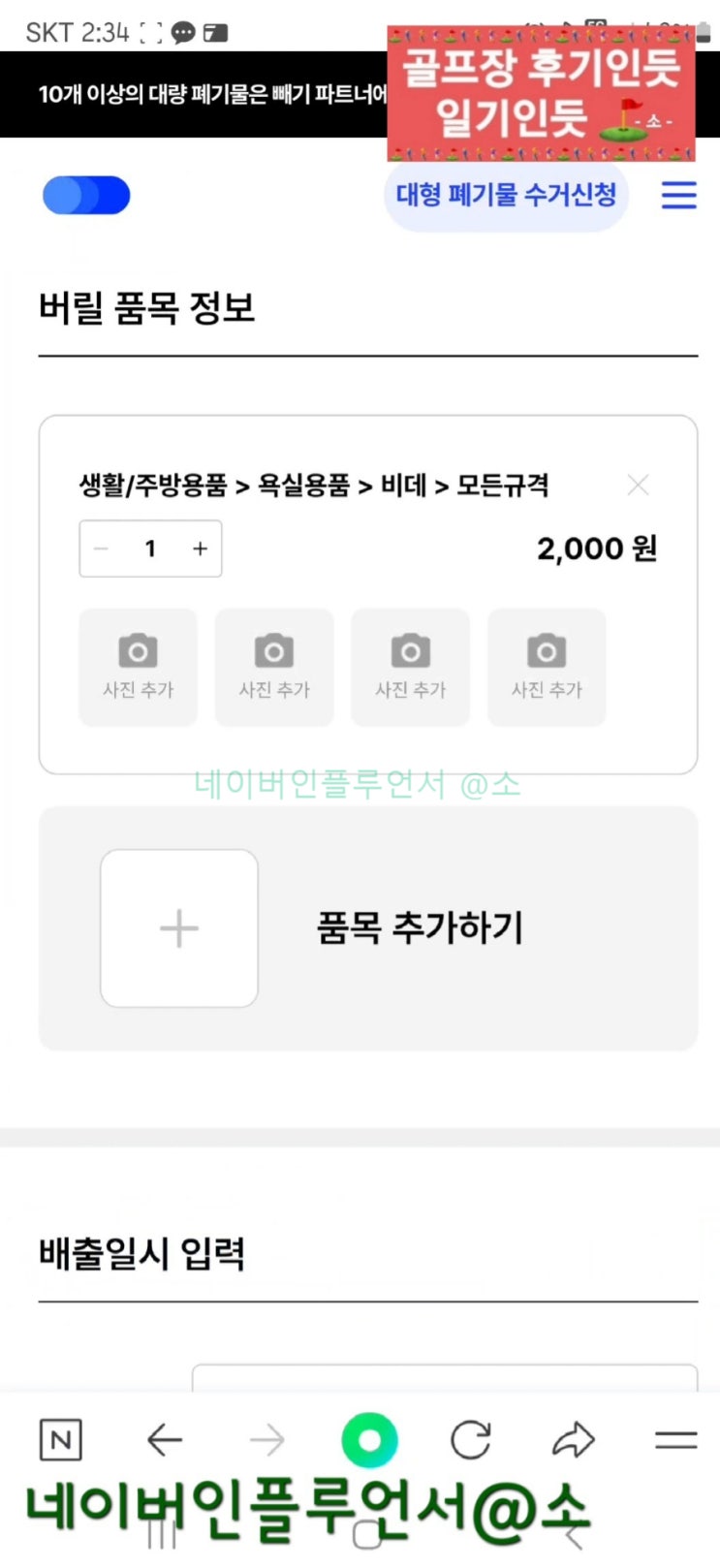
Task: Increase 비데 quantity with plus
Action: 200,549
